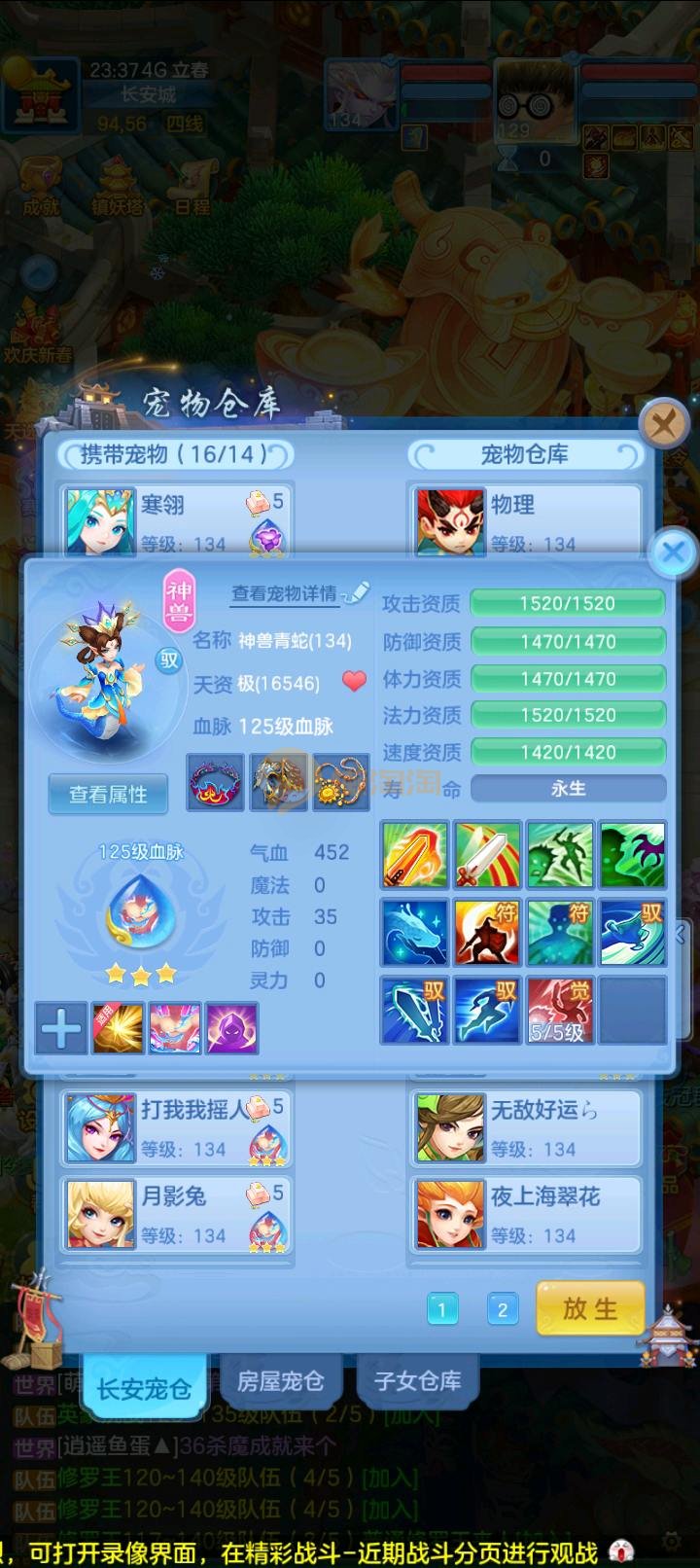Image resolution: width=700 pixels, height=1568 pixels.
Task: Close the 宠物仓库 window
Action: tap(665, 425)
